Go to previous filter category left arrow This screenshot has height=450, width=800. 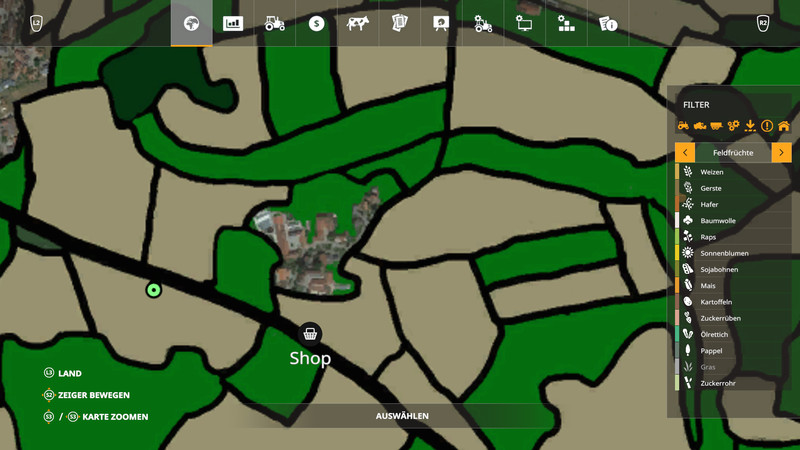tap(685, 153)
